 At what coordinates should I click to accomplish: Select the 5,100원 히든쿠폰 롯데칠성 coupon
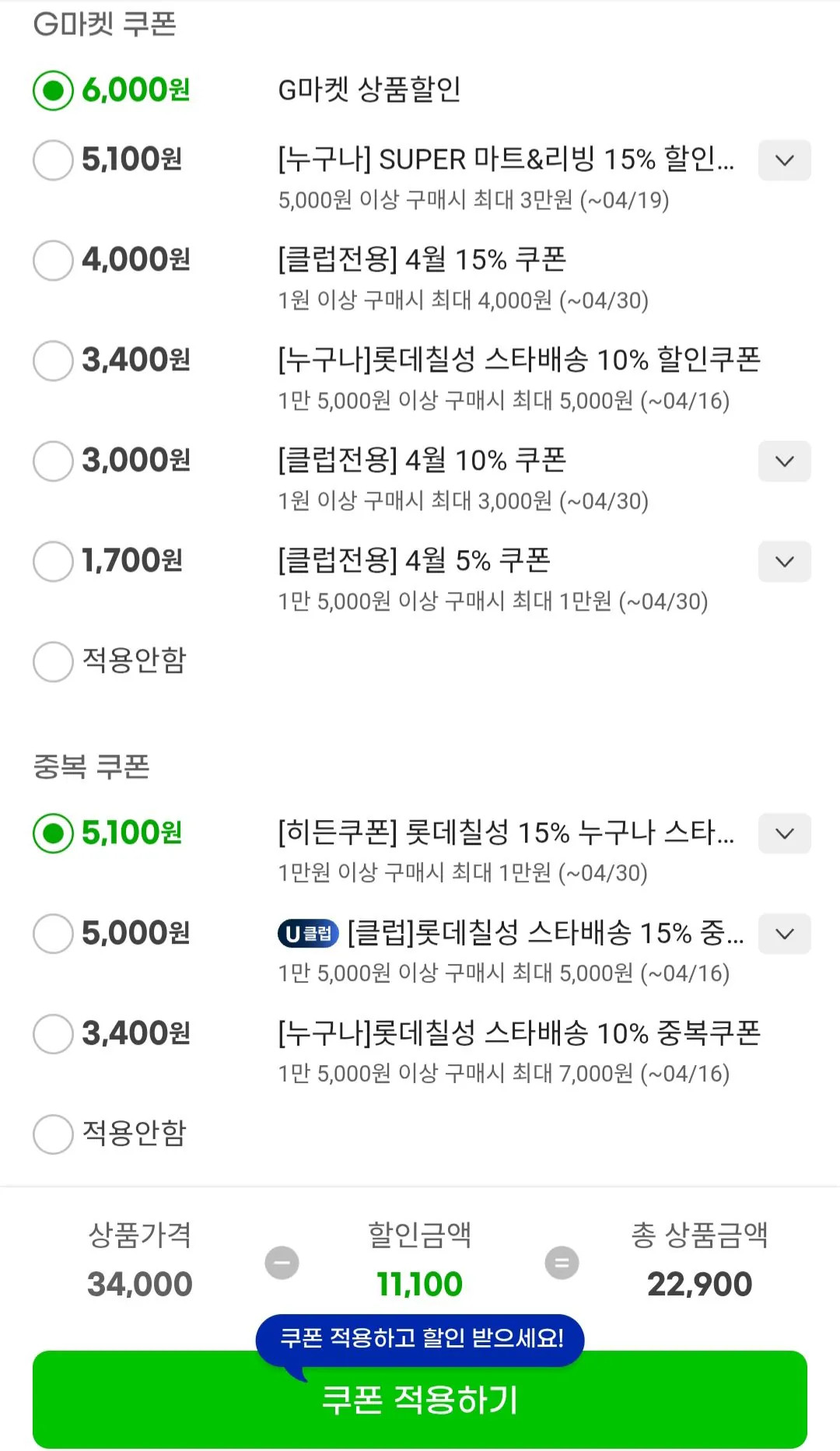51,833
